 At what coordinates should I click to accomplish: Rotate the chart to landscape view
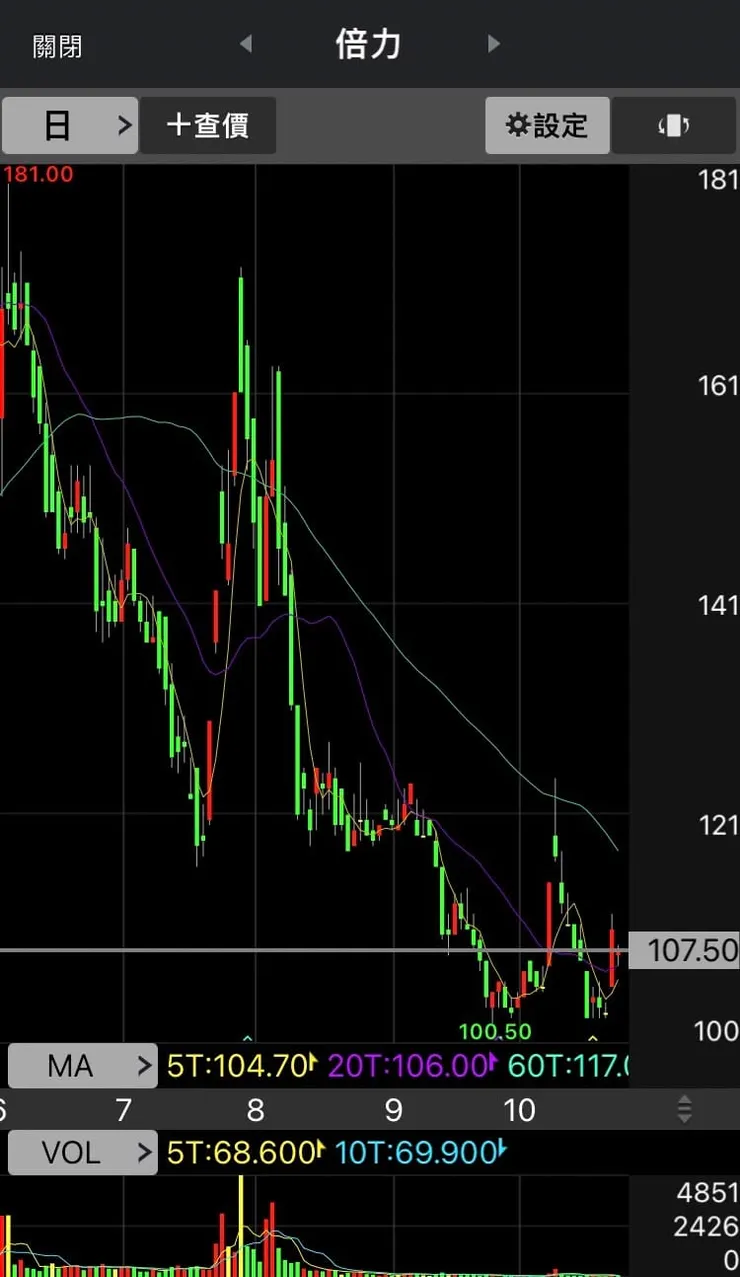click(674, 125)
